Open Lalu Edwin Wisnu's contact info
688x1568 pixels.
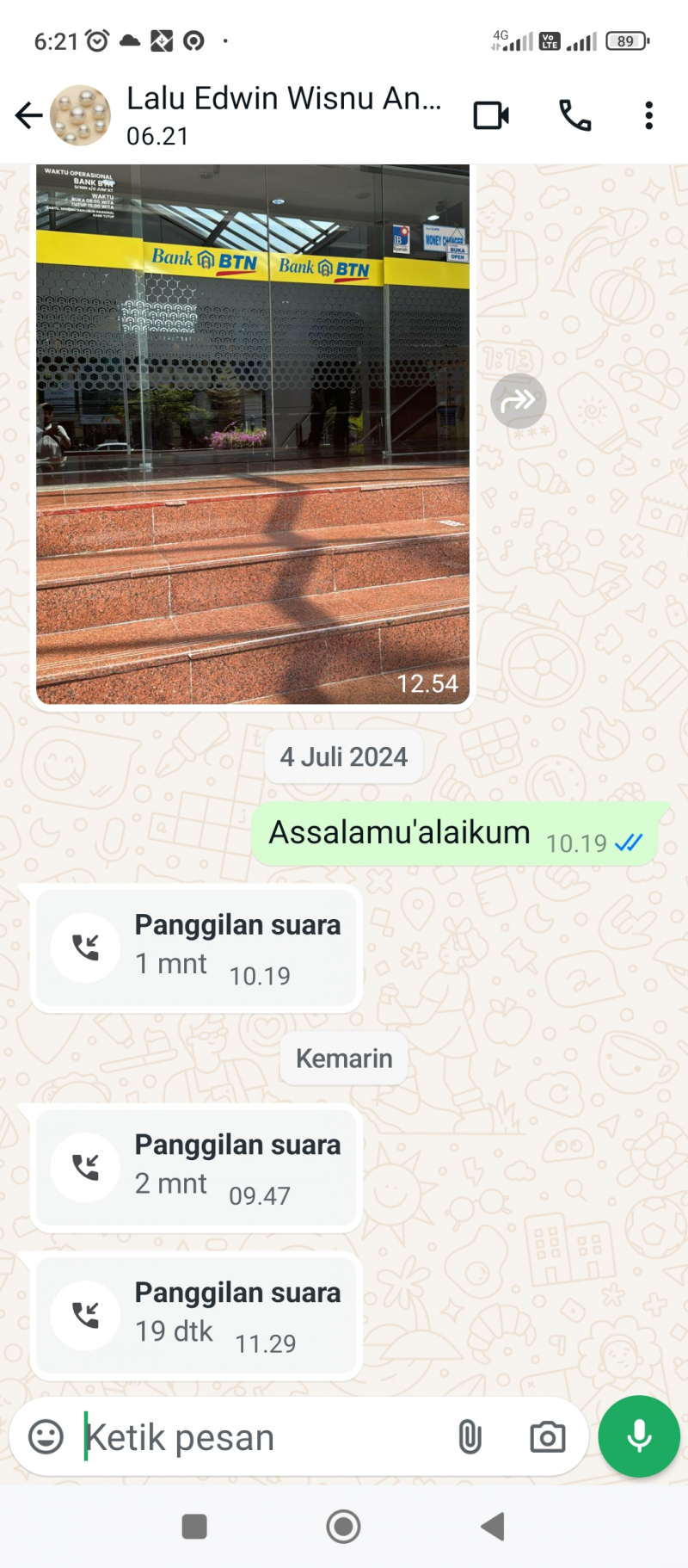[284, 115]
